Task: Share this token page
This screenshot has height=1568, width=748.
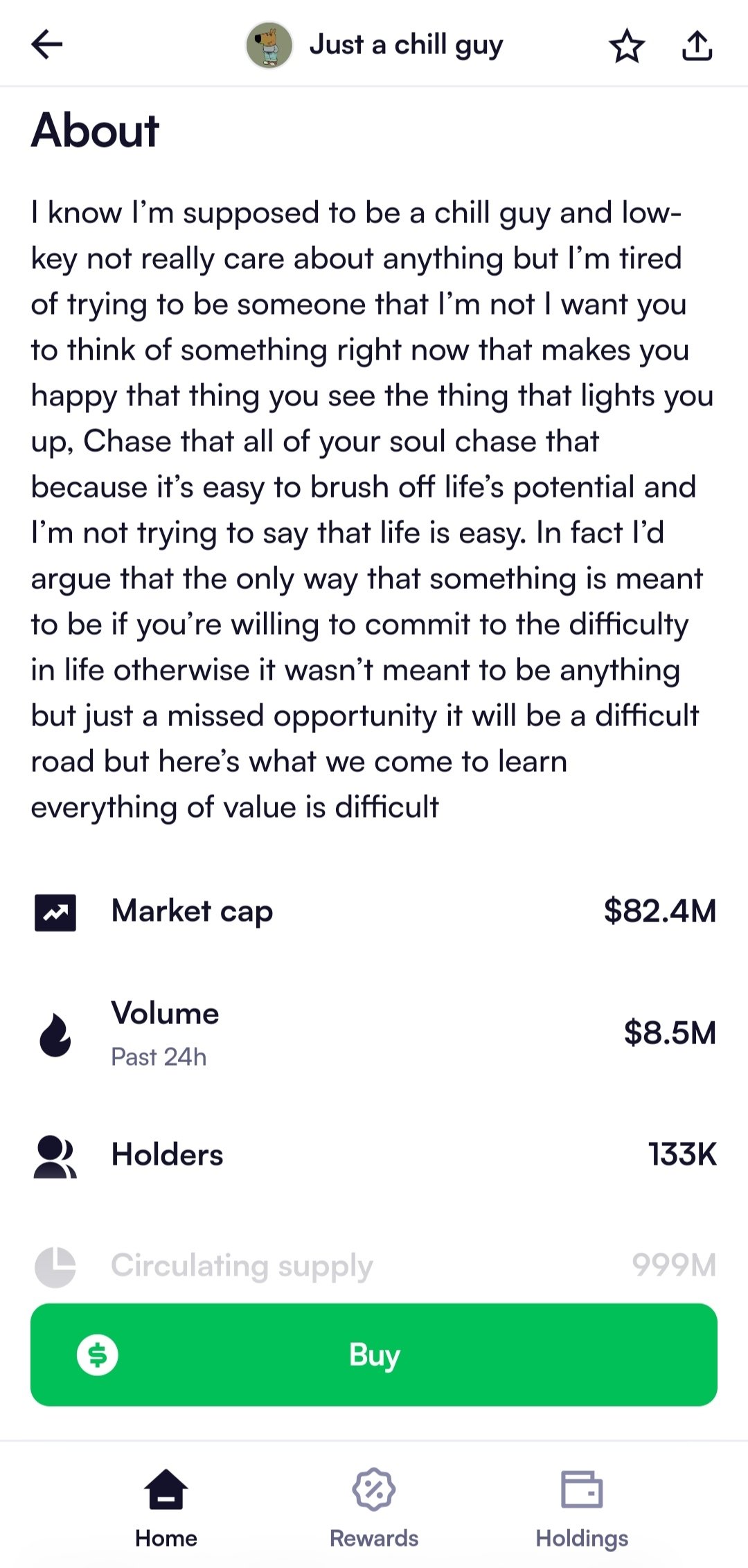Action: (697, 46)
